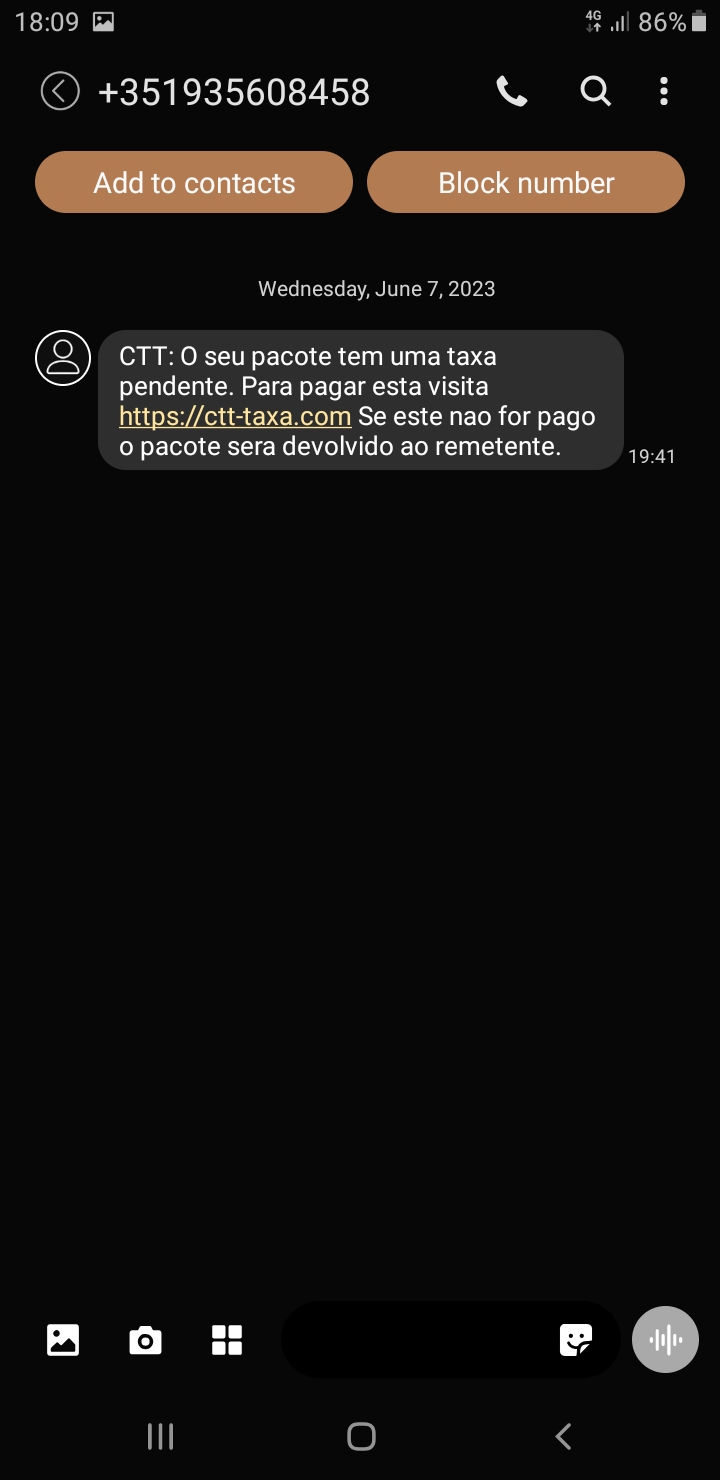The image size is (720, 1480).
Task: Call the number +351935608458
Action: click(512, 92)
